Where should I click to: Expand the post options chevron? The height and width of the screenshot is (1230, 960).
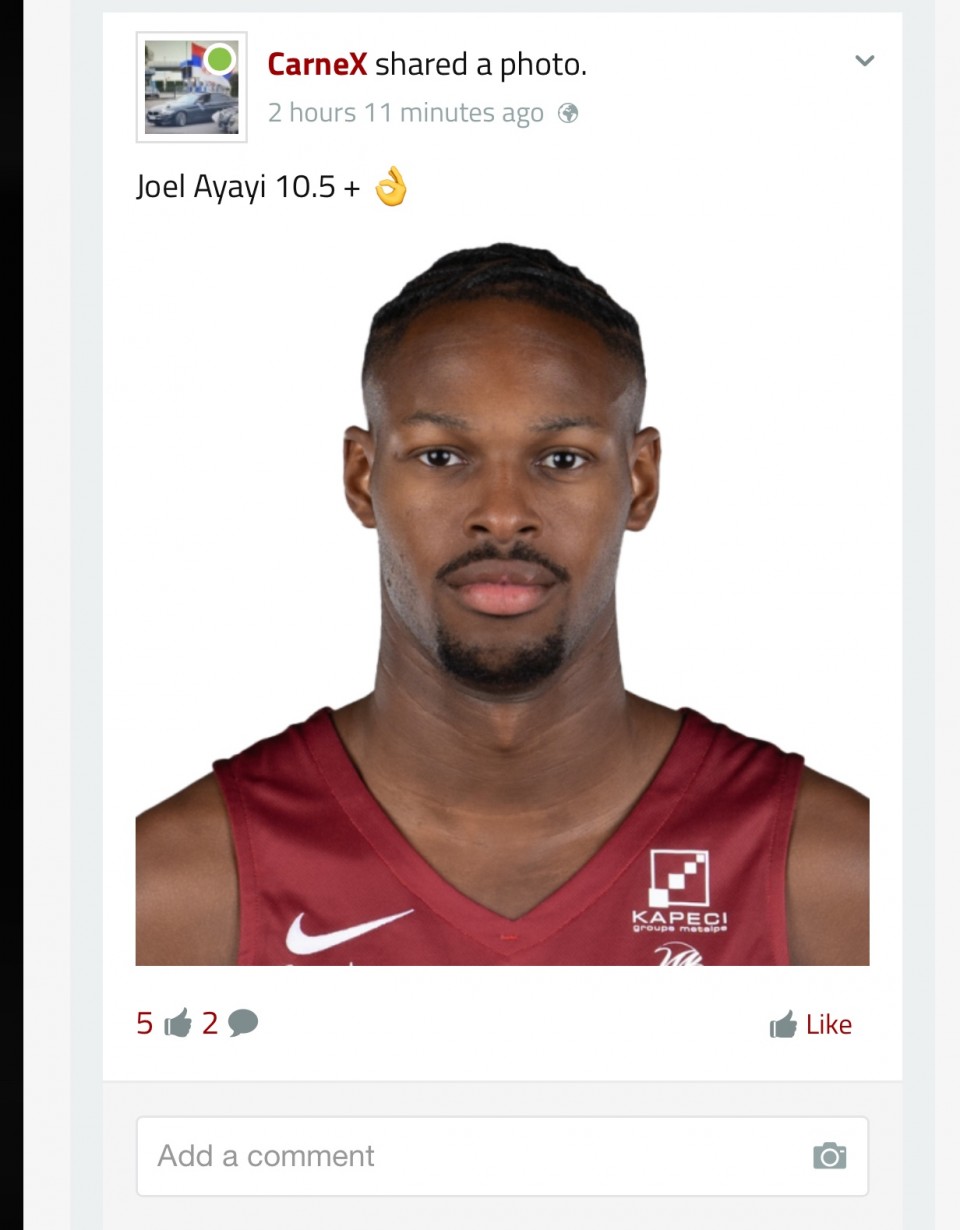865,61
